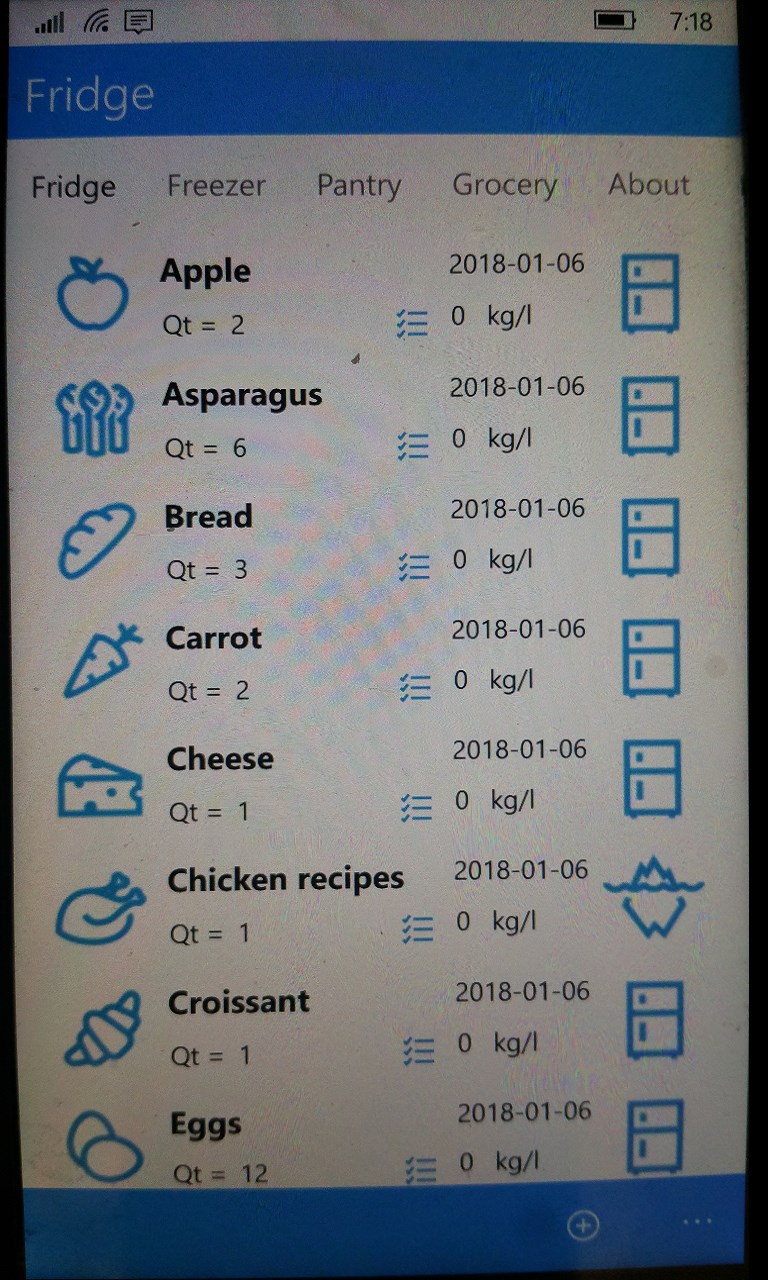The image size is (768, 1280).
Task: Tap the fridge icon on Asparagus row
Action: point(651,415)
